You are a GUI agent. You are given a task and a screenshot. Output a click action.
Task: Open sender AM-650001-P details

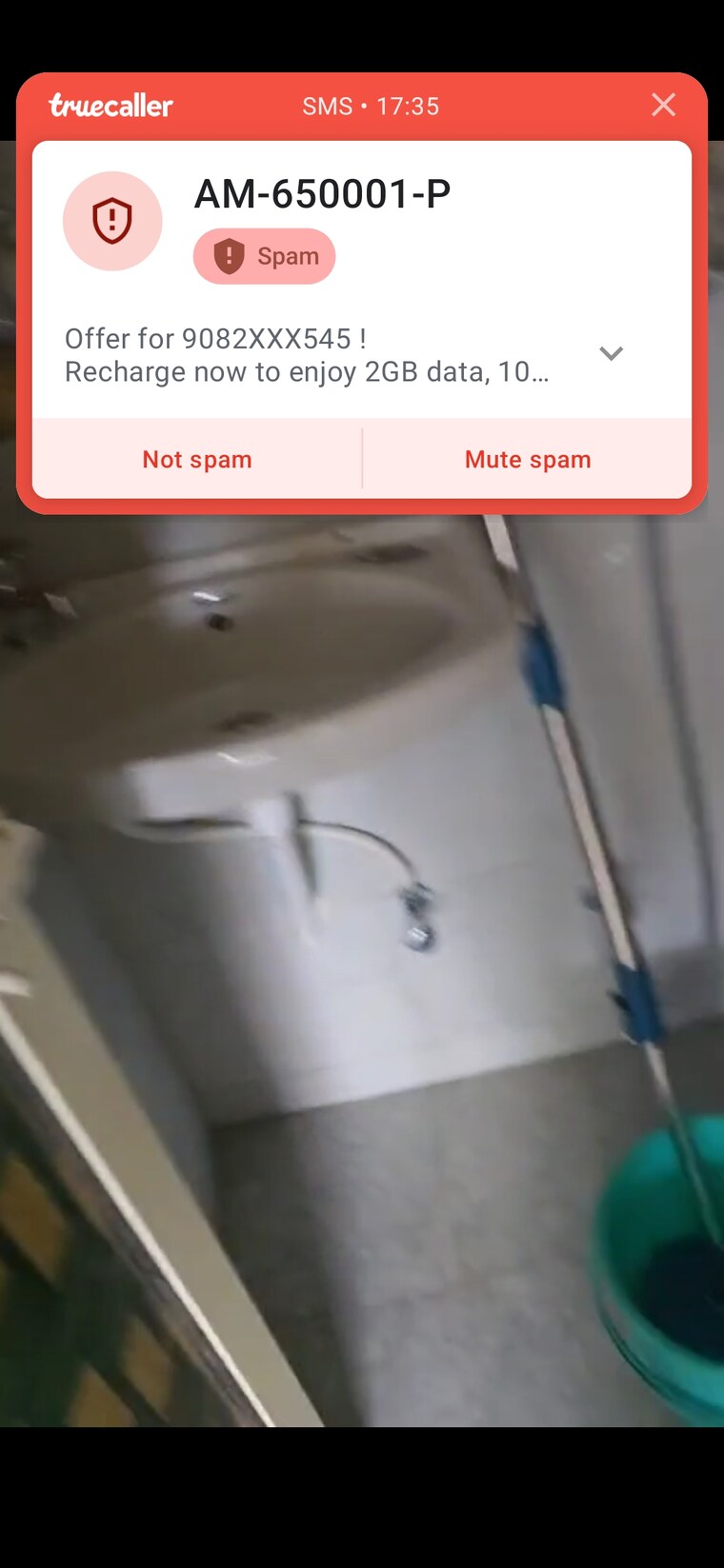[322, 194]
